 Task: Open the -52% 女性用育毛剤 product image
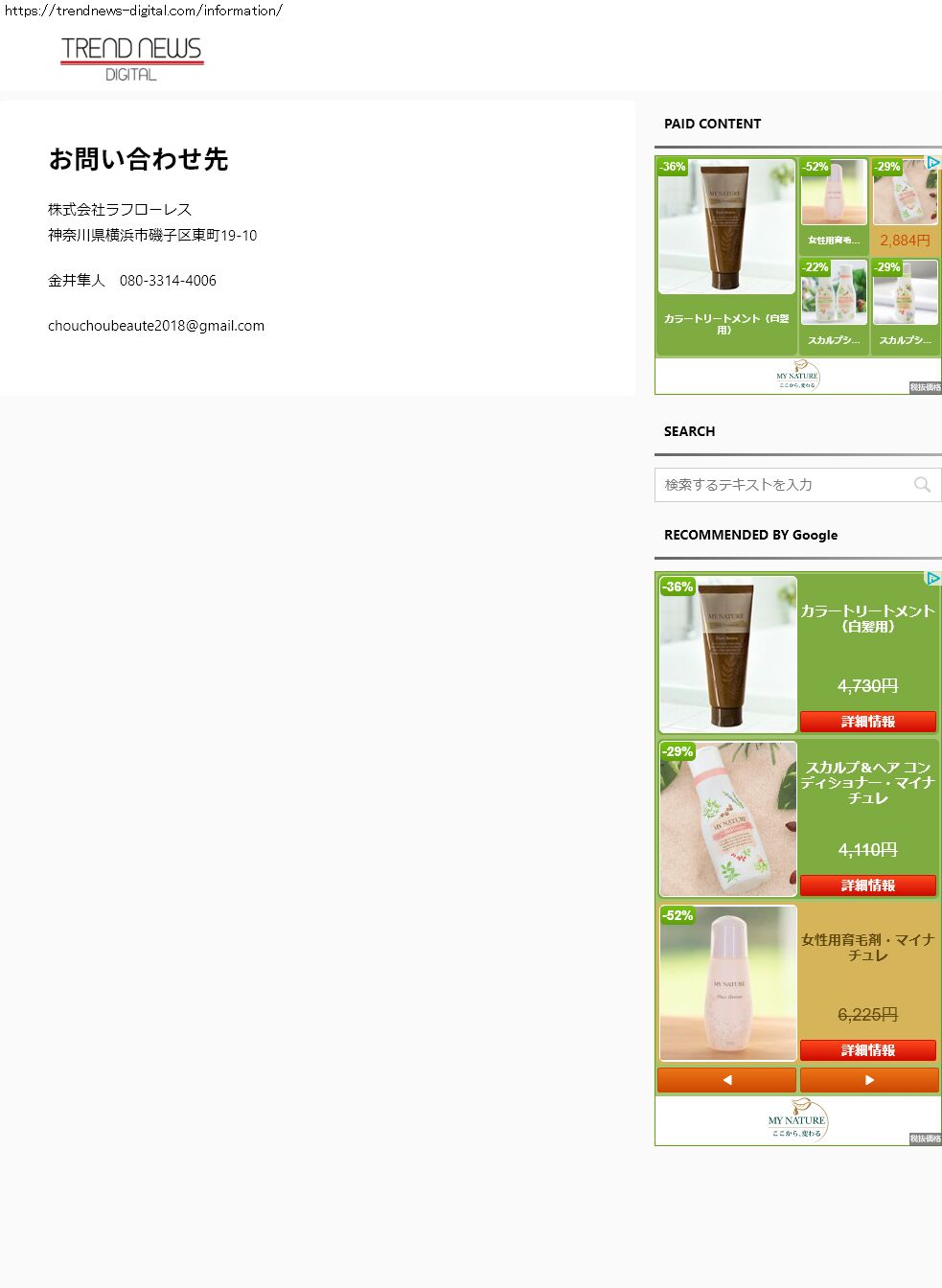pyautogui.click(x=728, y=982)
